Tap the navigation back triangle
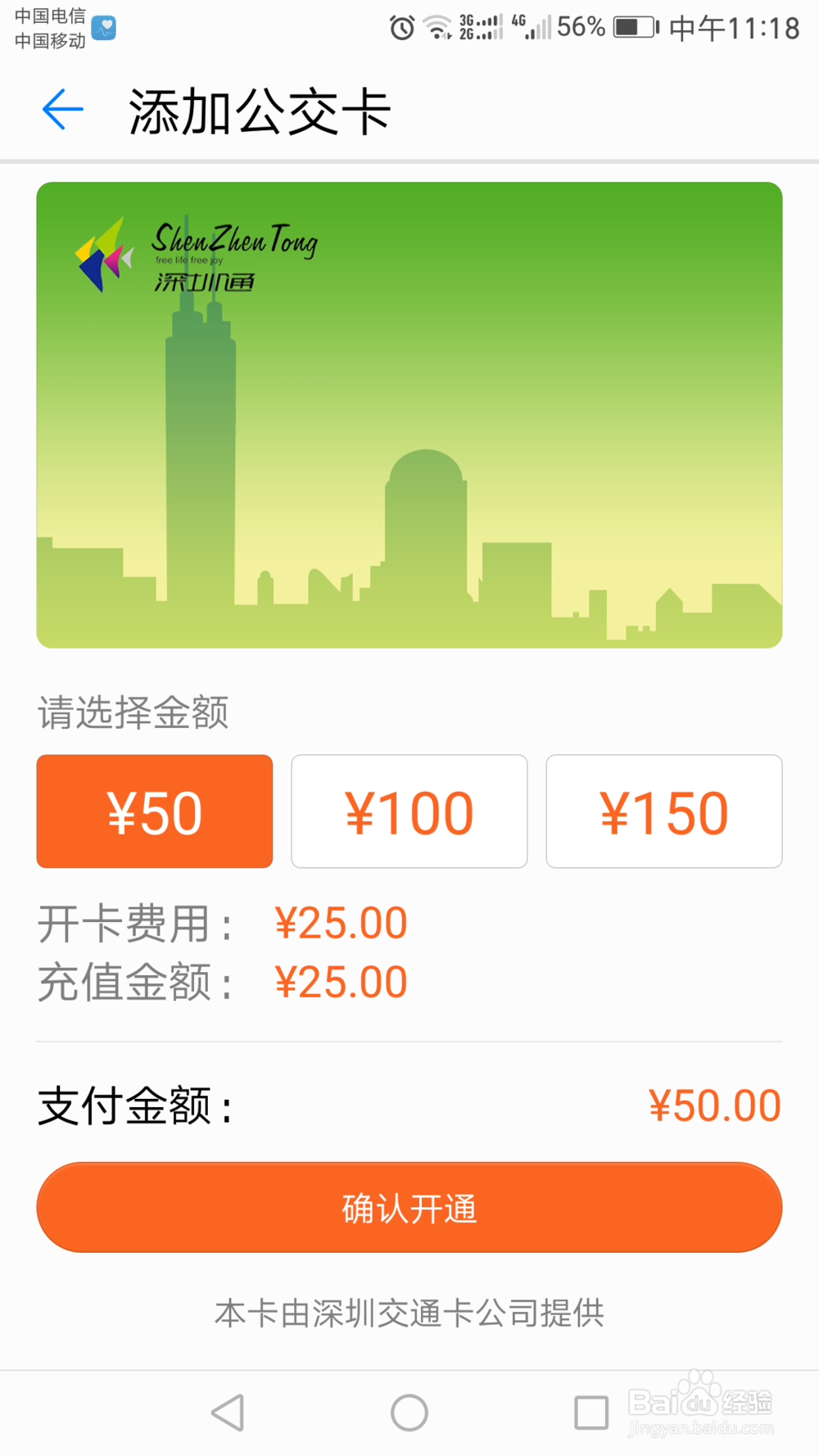The height and width of the screenshot is (1456, 819). click(228, 1412)
